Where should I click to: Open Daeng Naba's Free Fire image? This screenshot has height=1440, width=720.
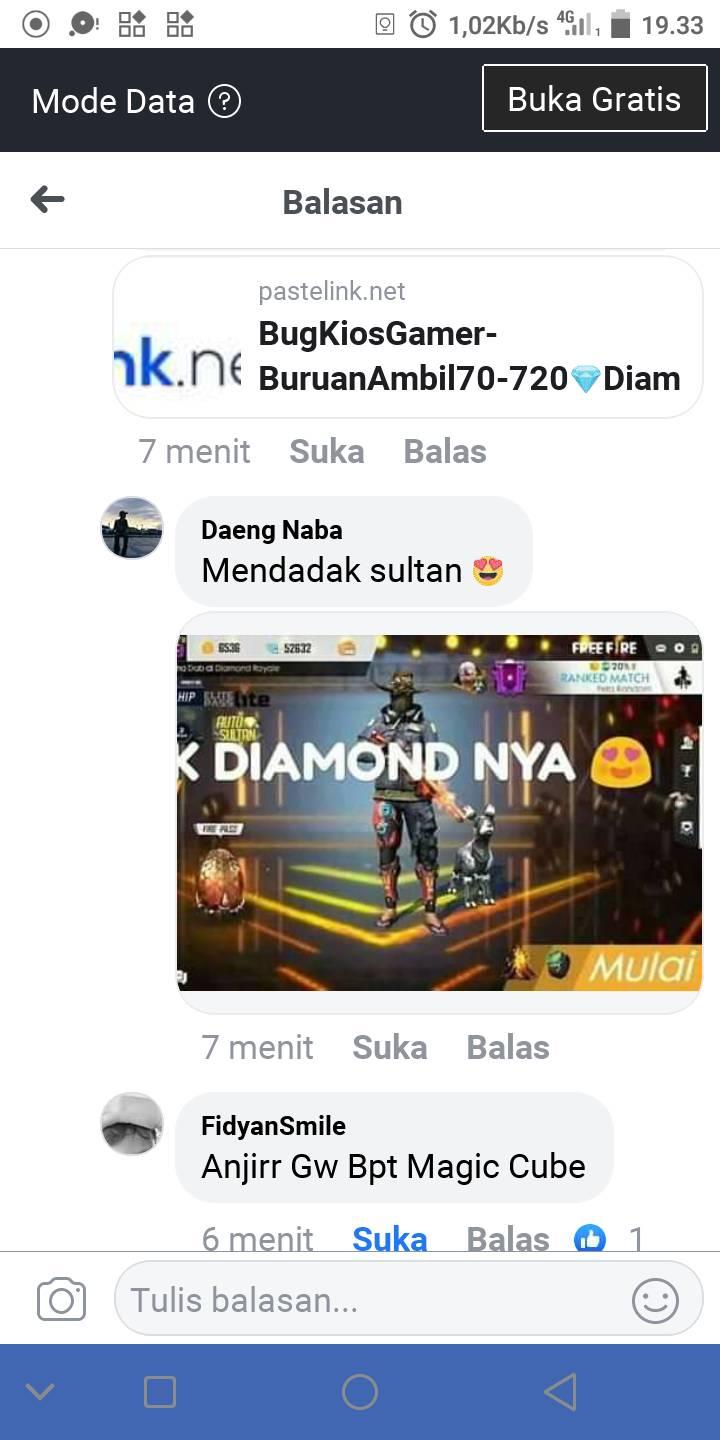pos(440,812)
